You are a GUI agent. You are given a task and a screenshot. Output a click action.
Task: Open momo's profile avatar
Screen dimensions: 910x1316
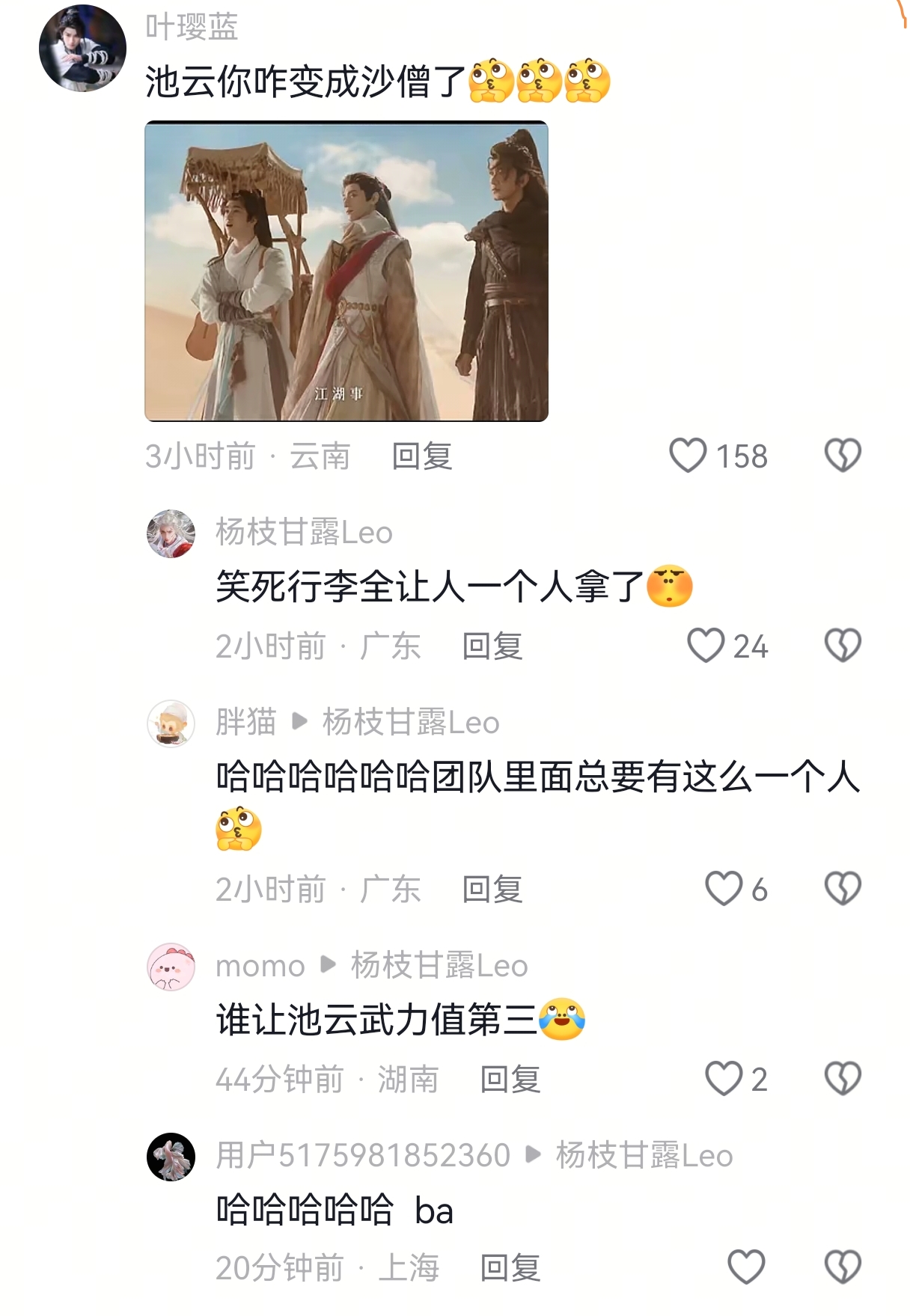[171, 967]
